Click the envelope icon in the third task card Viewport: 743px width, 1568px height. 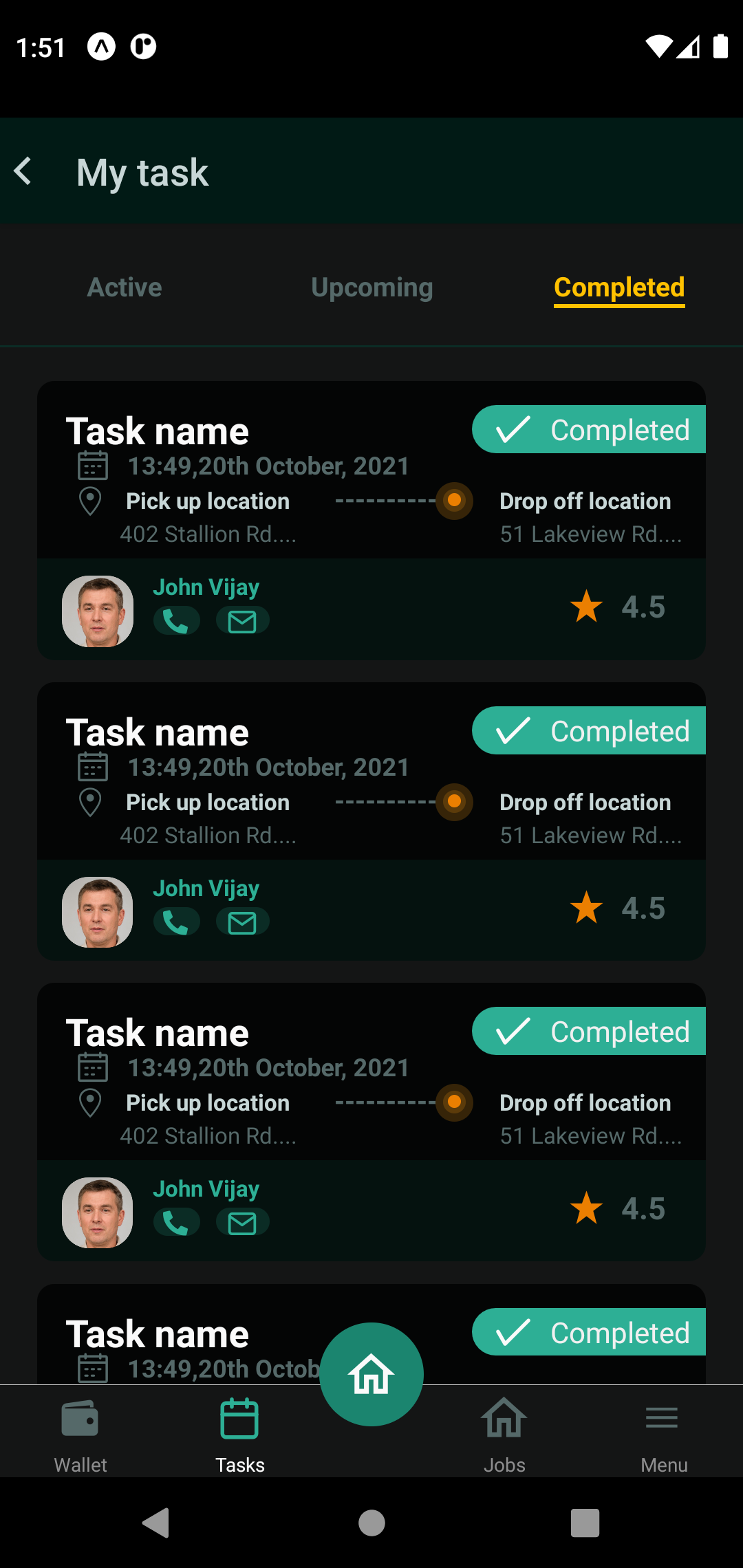(x=242, y=1222)
